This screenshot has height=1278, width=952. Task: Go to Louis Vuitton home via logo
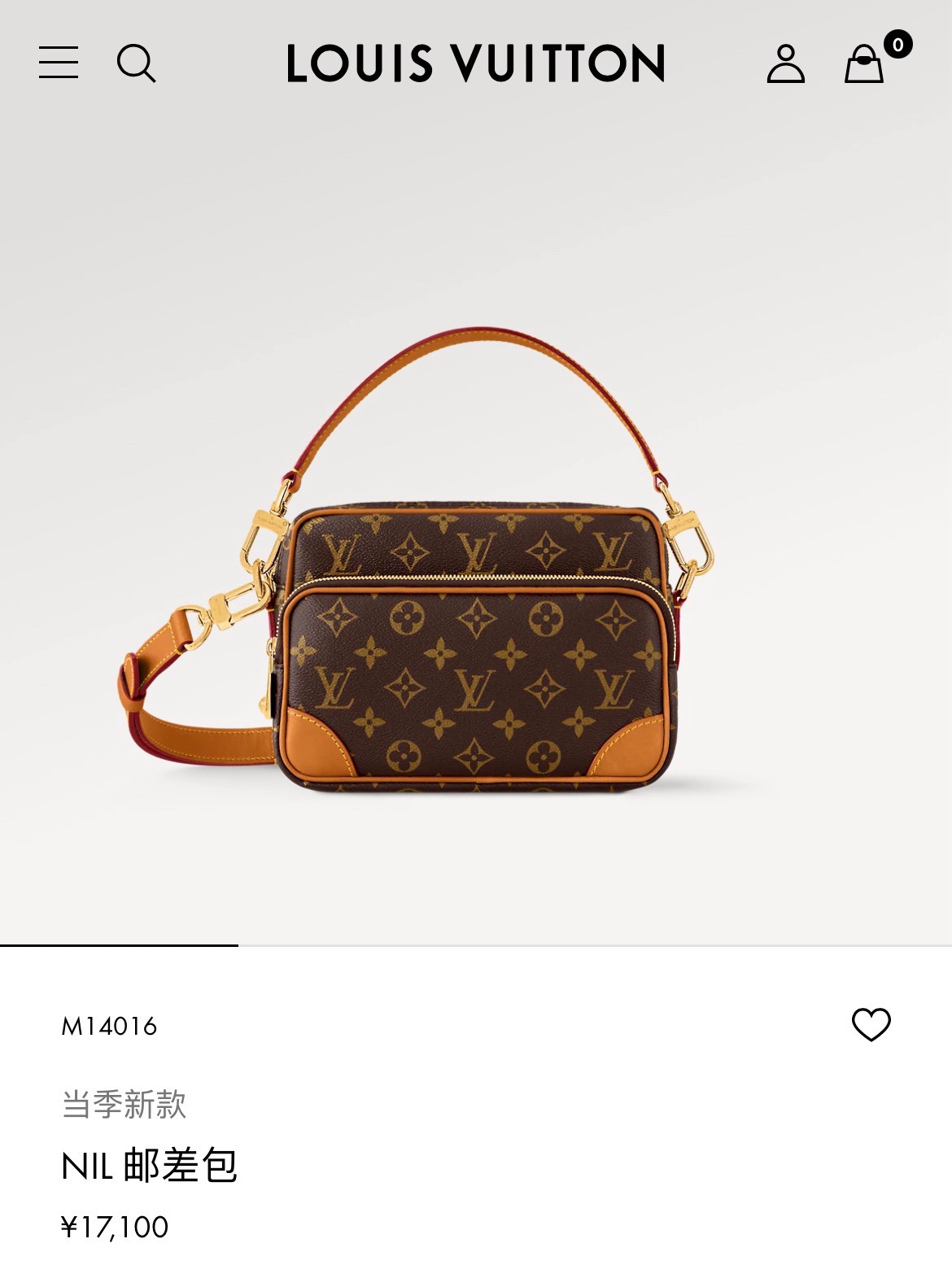[476, 63]
